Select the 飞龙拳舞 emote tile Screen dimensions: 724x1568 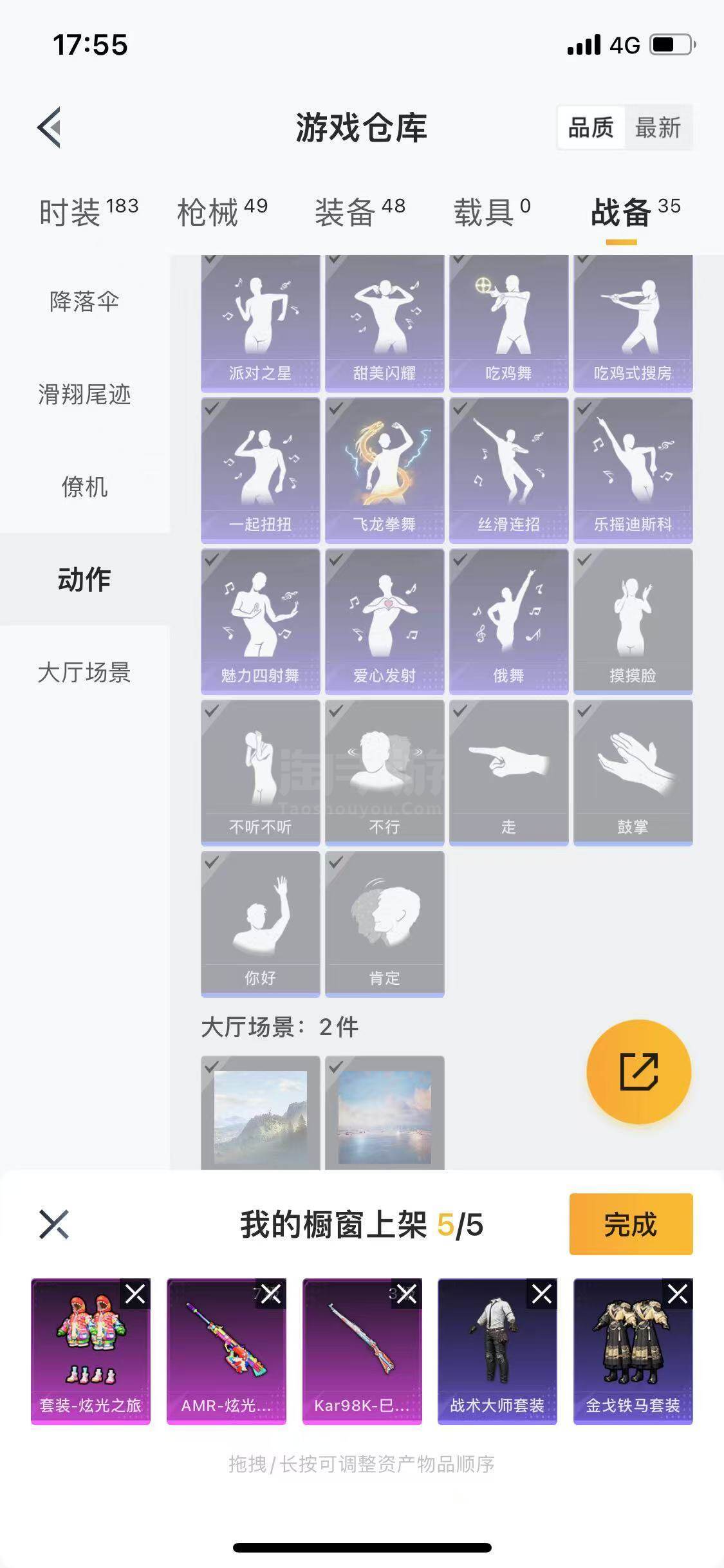(x=384, y=470)
